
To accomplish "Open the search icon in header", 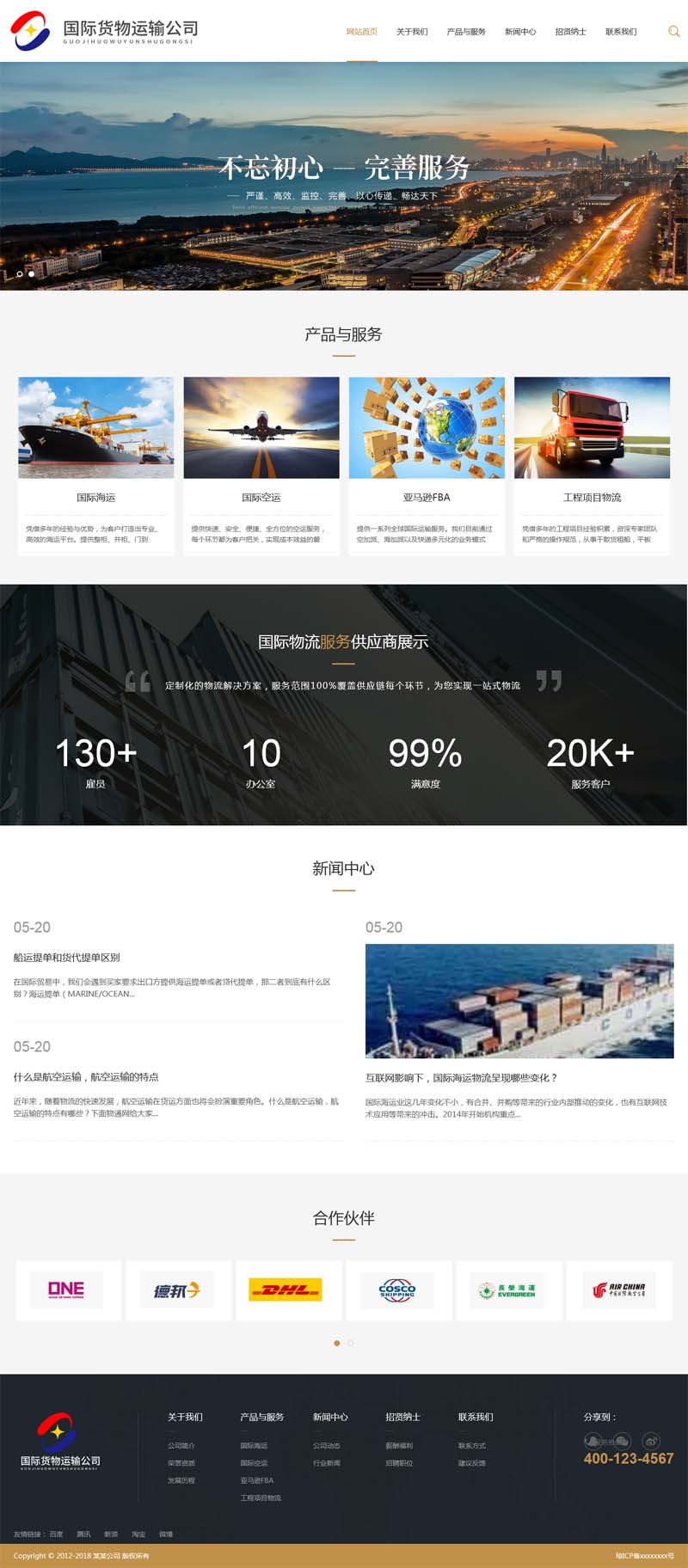I will [673, 32].
